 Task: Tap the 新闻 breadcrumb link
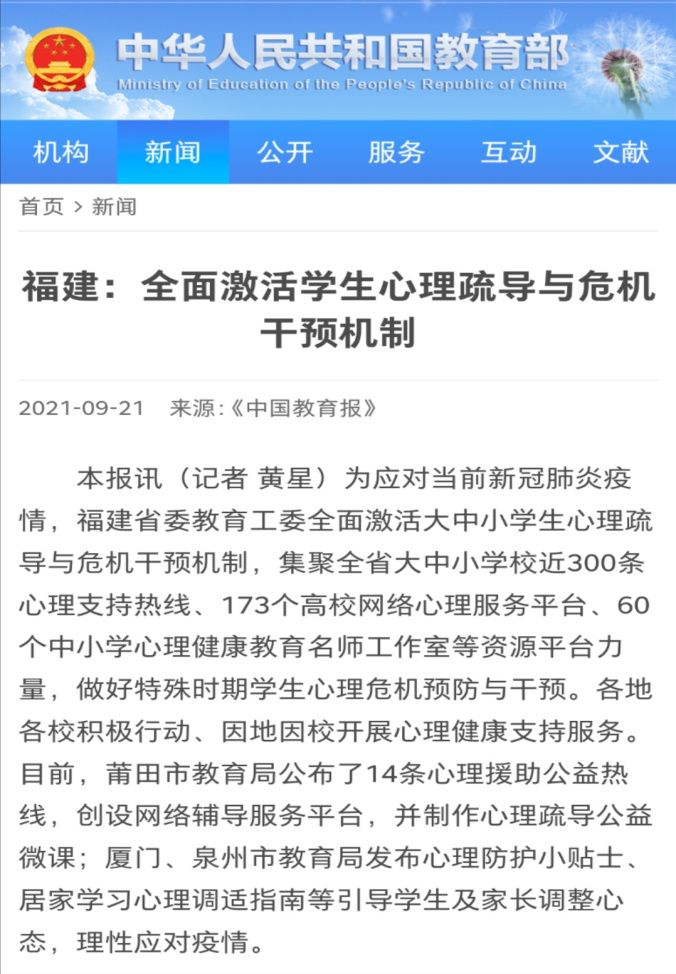coord(114,207)
